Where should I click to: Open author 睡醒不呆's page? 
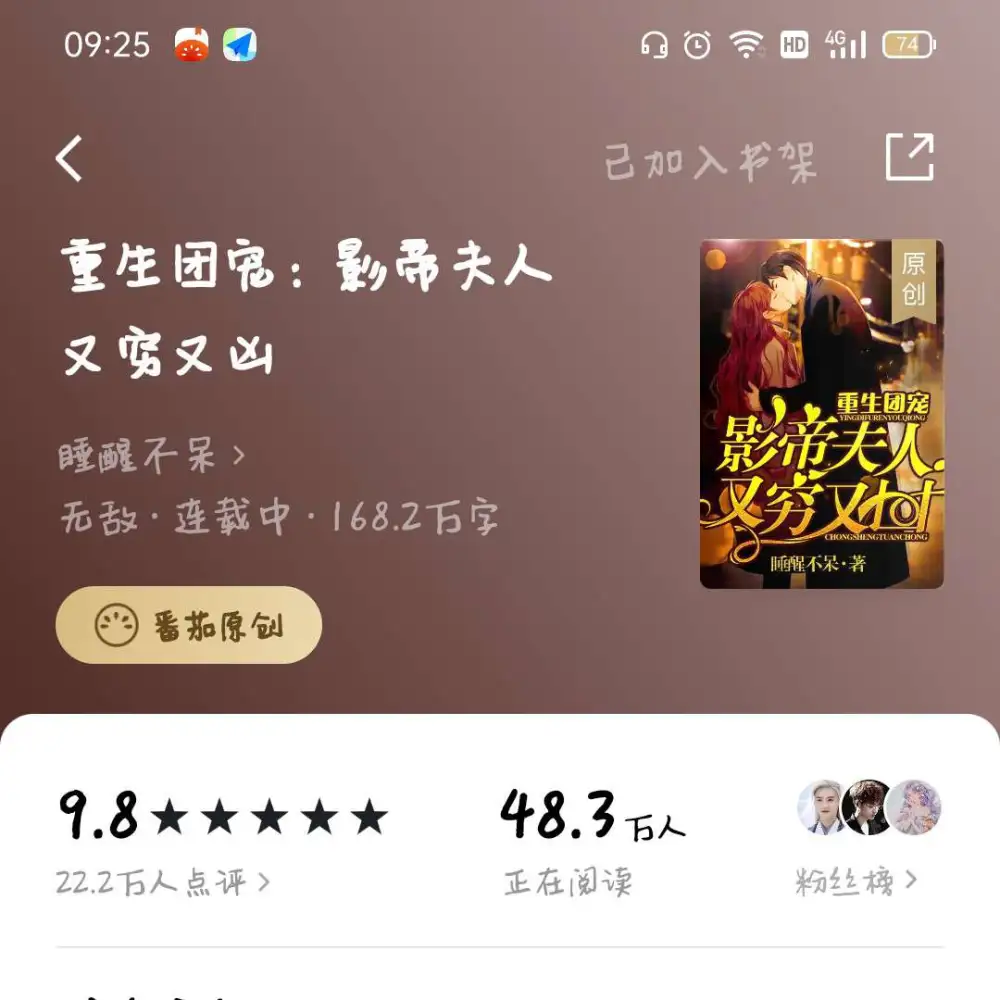152,458
